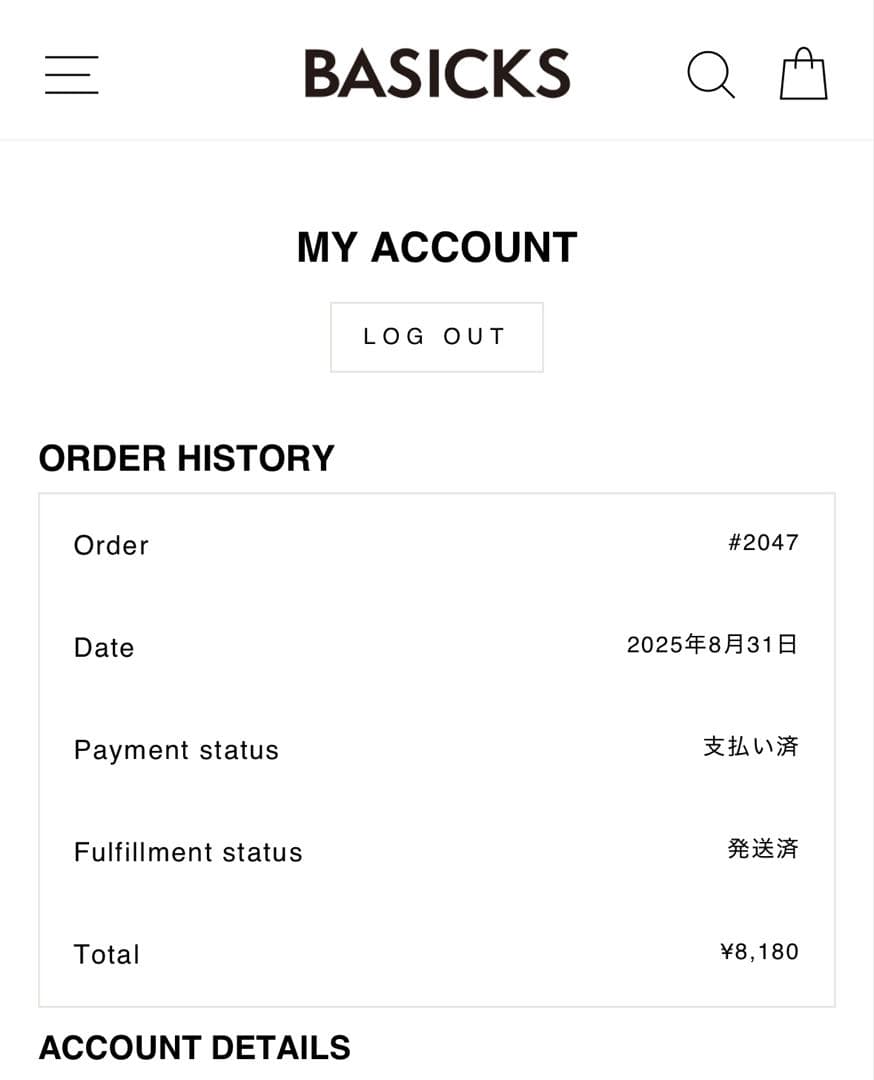View the shopping bag
Viewport: 874px width, 1080px height.
[x=803, y=75]
